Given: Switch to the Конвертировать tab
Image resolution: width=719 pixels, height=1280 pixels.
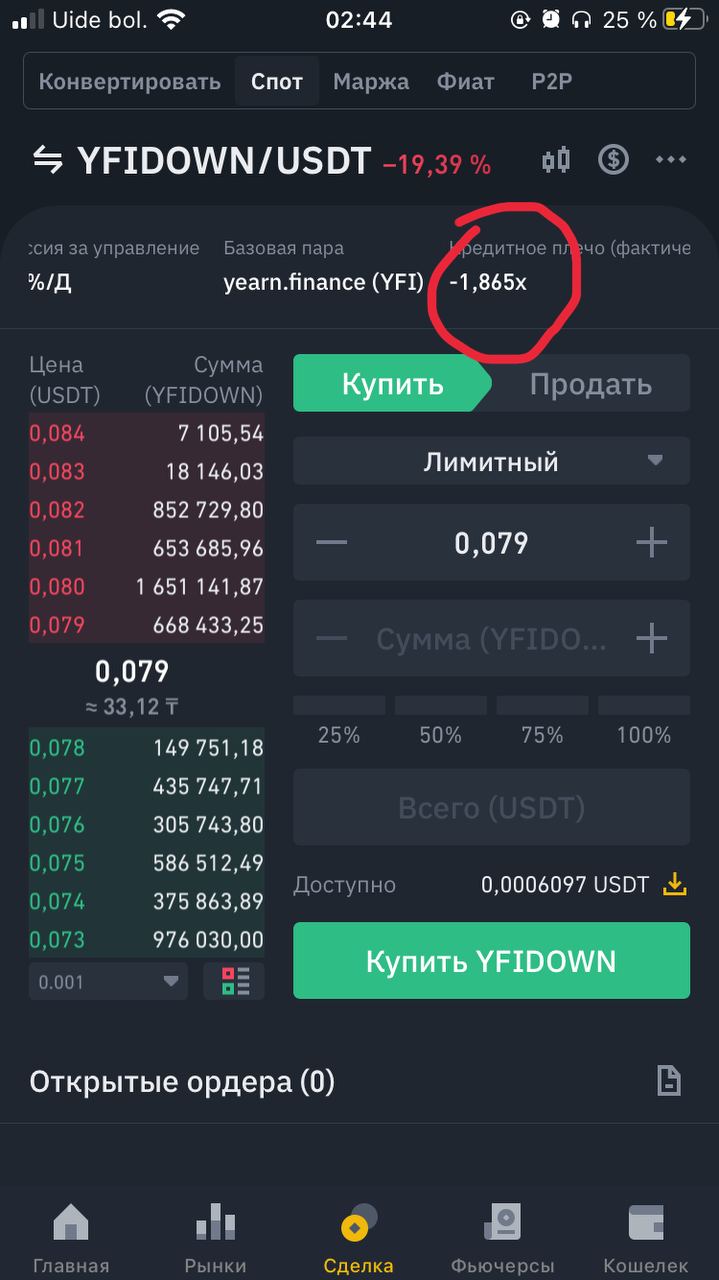Looking at the screenshot, I should 130,82.
